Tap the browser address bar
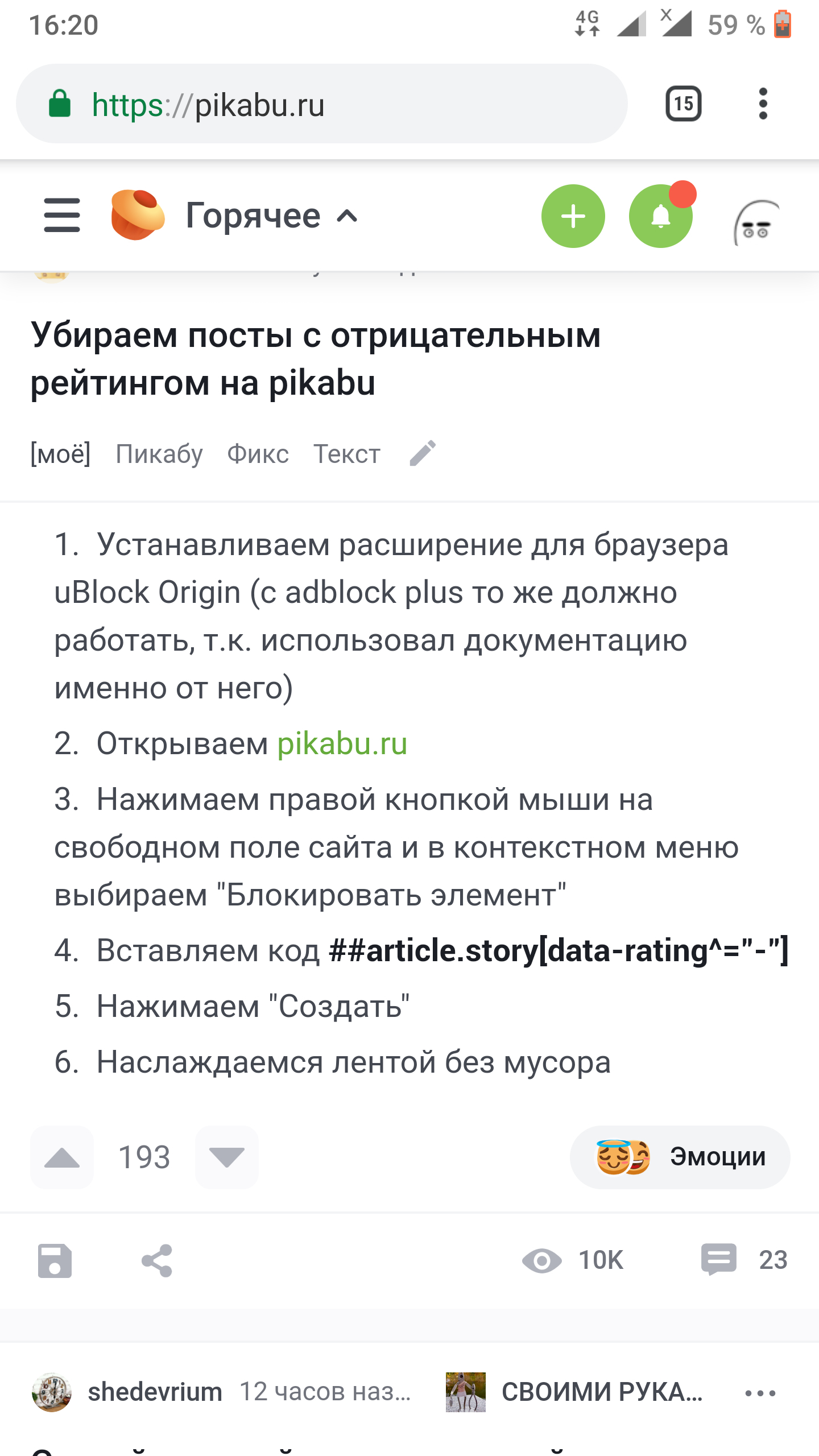This screenshot has width=819, height=1456. (322, 104)
